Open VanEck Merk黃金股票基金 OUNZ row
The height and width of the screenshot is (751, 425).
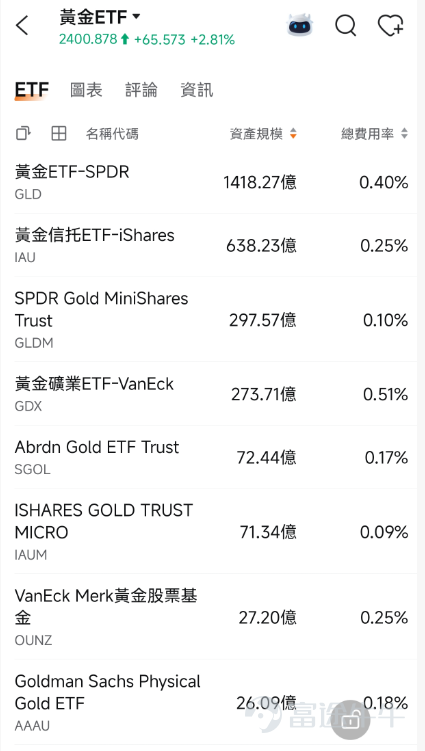(212, 617)
